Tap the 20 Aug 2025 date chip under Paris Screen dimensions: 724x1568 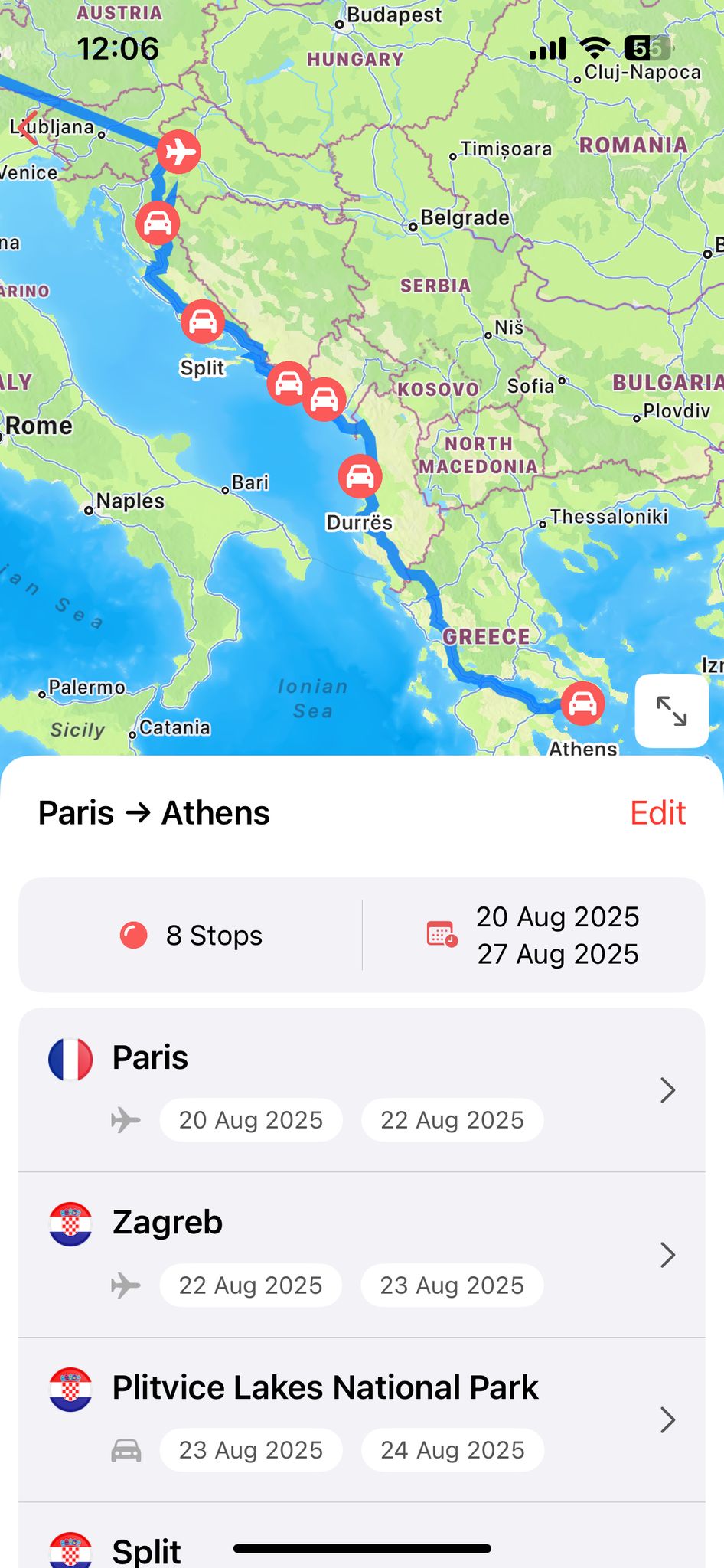[x=250, y=1119]
